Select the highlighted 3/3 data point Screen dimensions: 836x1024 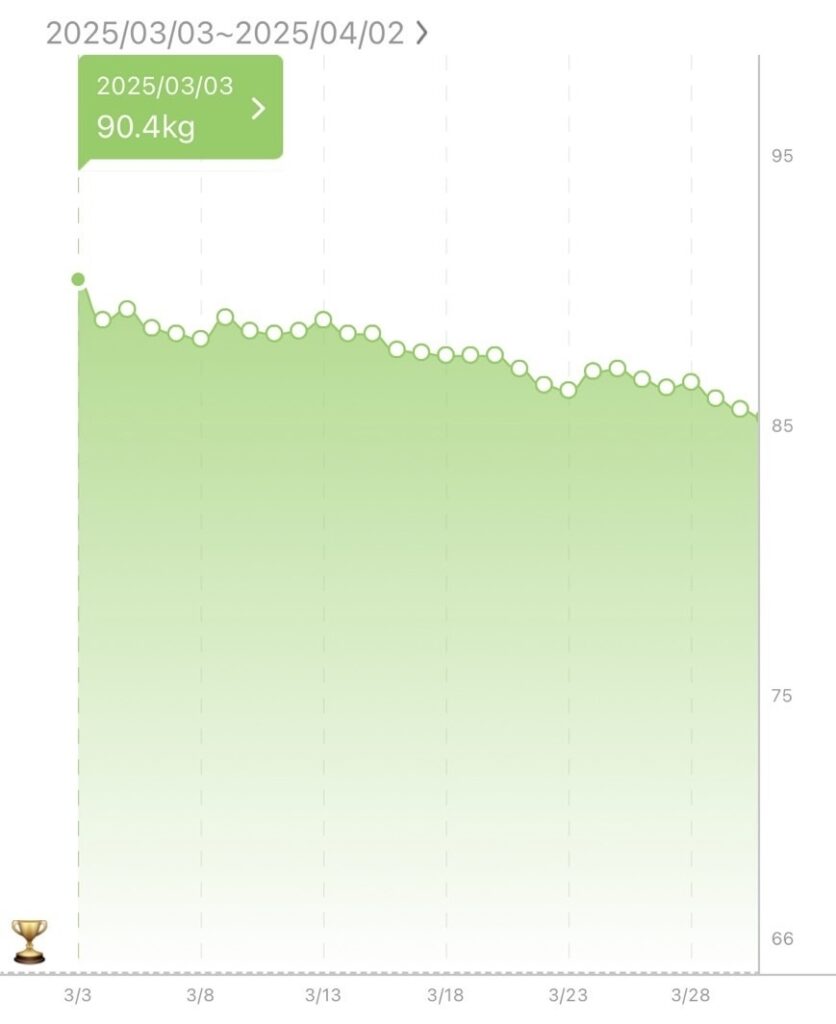[x=78, y=279]
